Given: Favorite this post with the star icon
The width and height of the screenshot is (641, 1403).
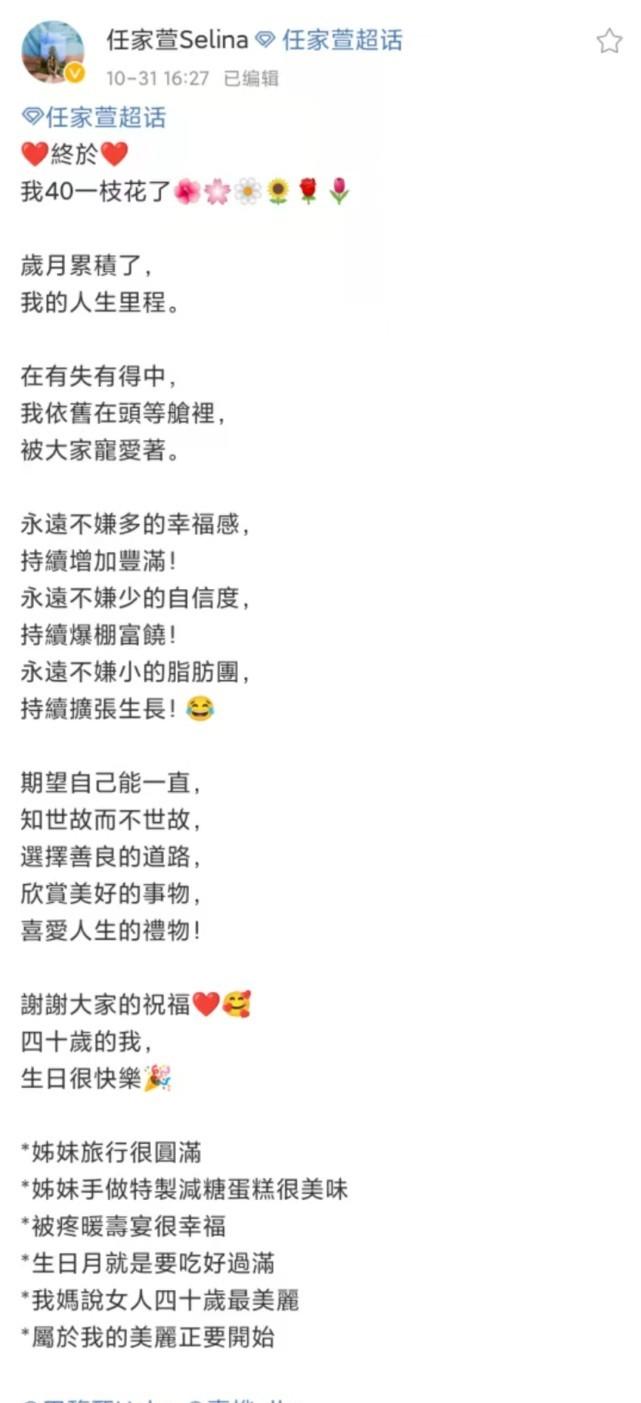Looking at the screenshot, I should [x=609, y=41].
